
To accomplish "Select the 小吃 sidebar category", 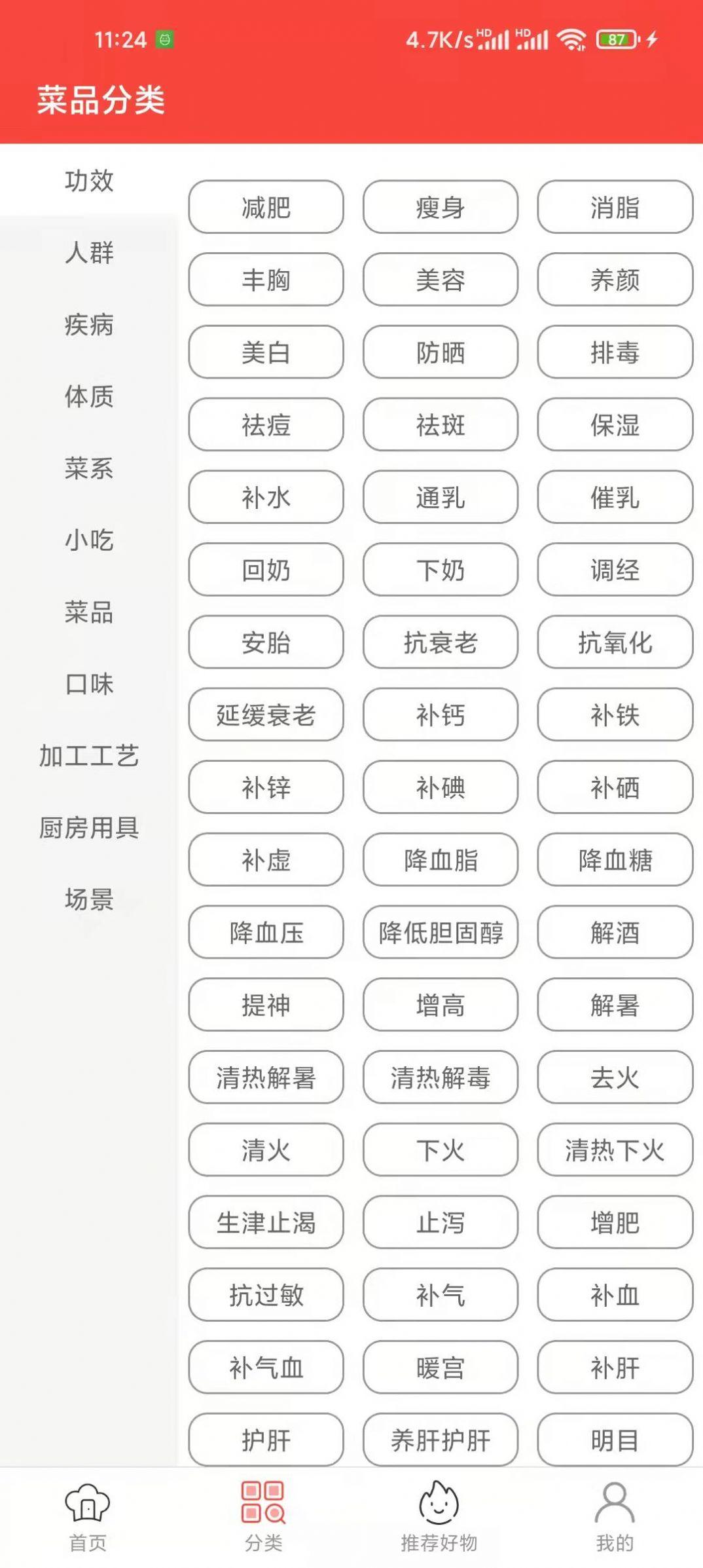I will [89, 540].
